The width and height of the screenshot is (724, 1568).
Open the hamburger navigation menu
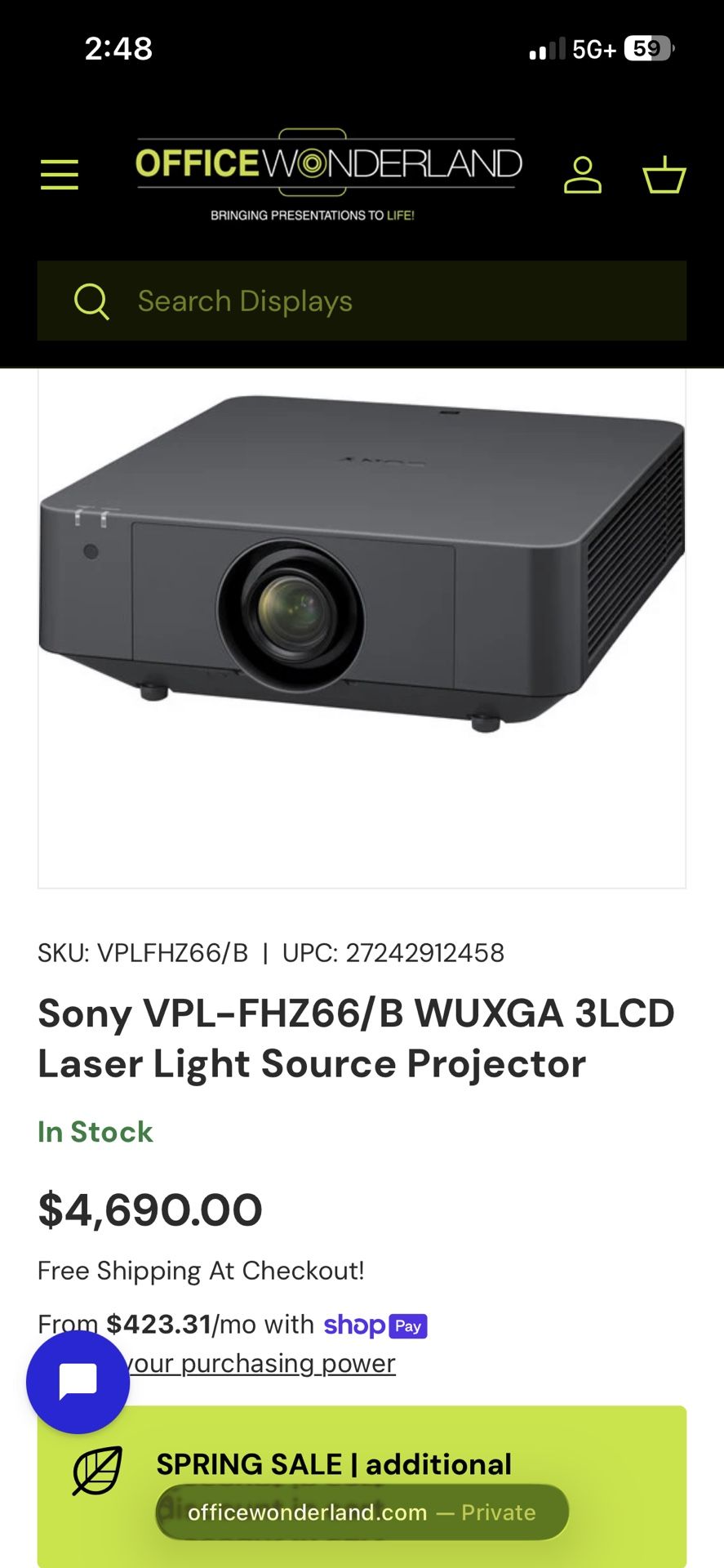(60, 175)
